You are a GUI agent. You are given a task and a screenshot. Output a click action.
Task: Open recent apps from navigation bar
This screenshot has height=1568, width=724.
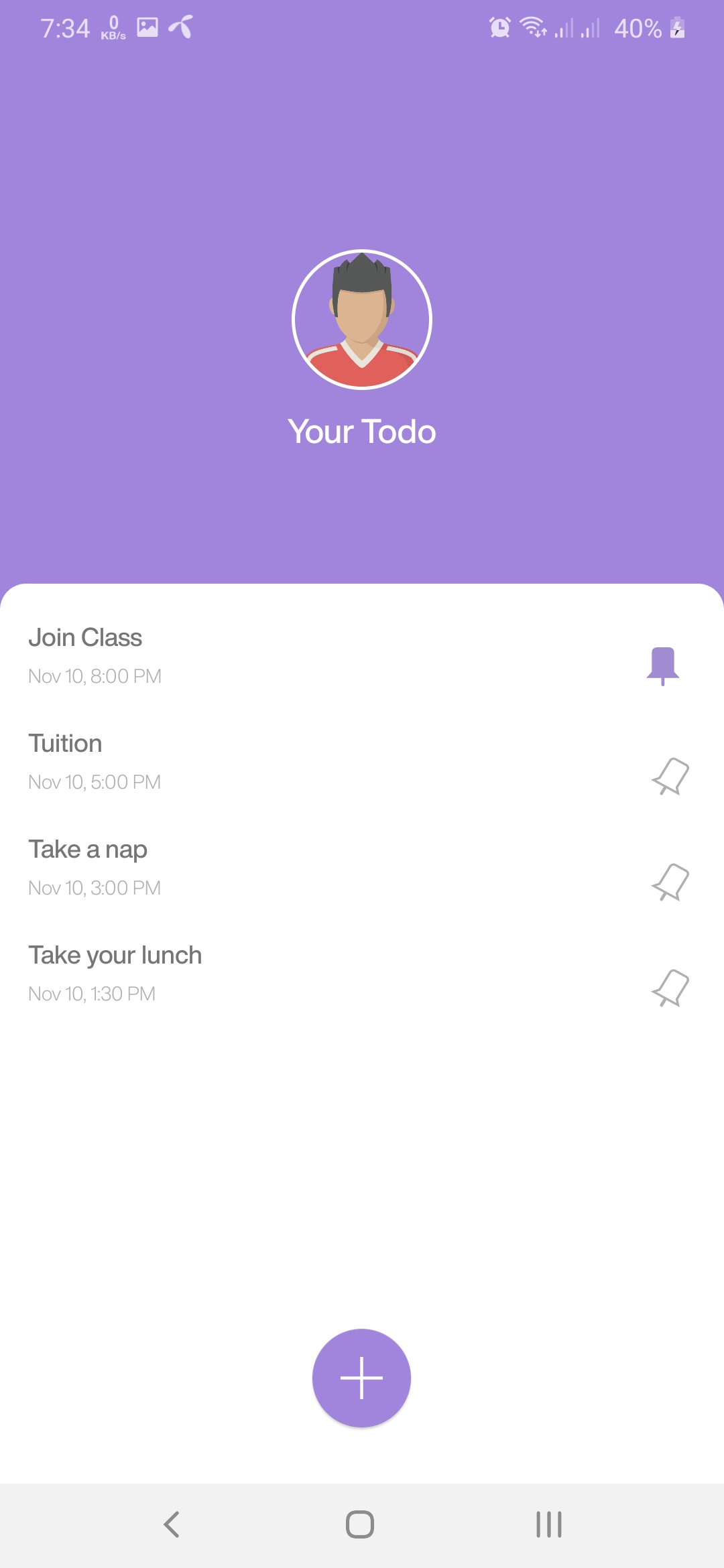549,1524
